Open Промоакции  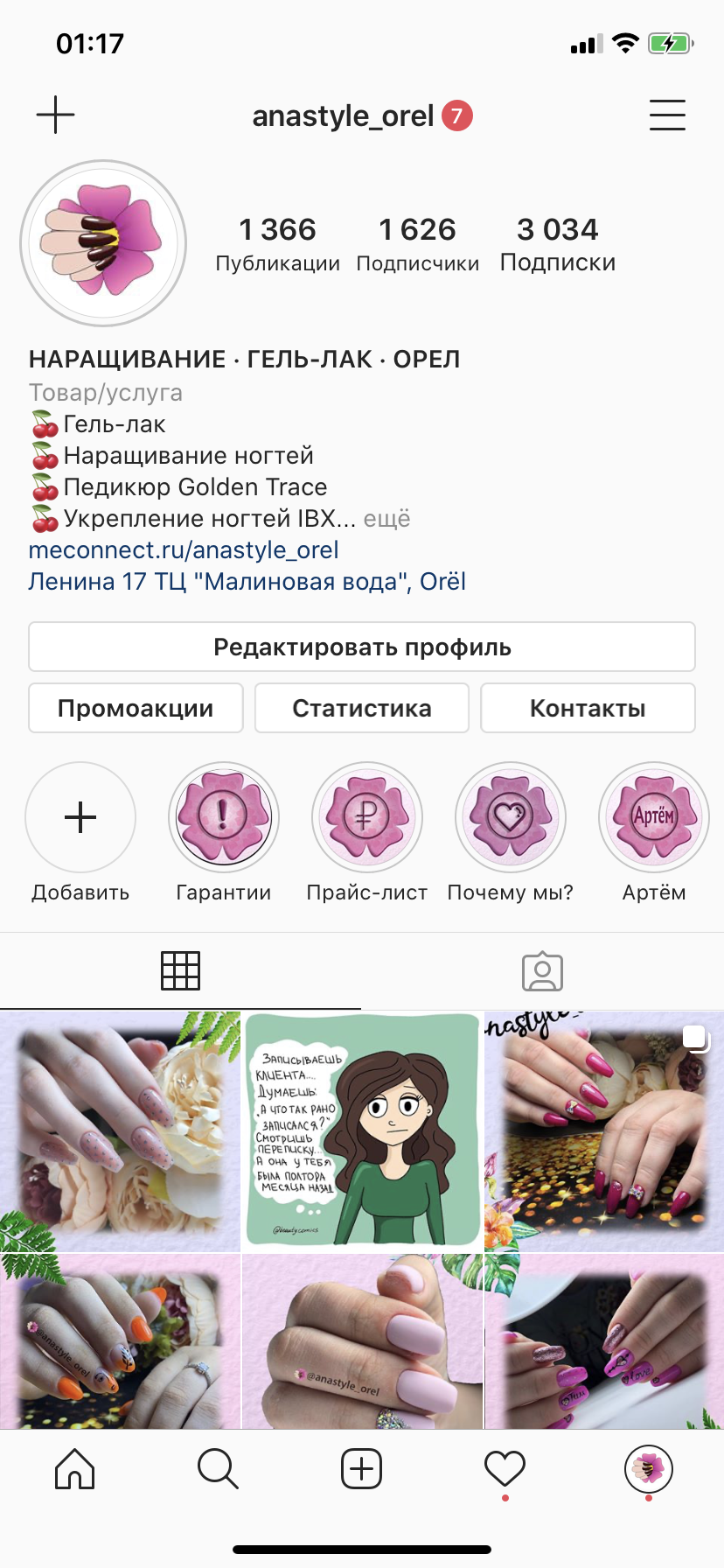(x=136, y=708)
